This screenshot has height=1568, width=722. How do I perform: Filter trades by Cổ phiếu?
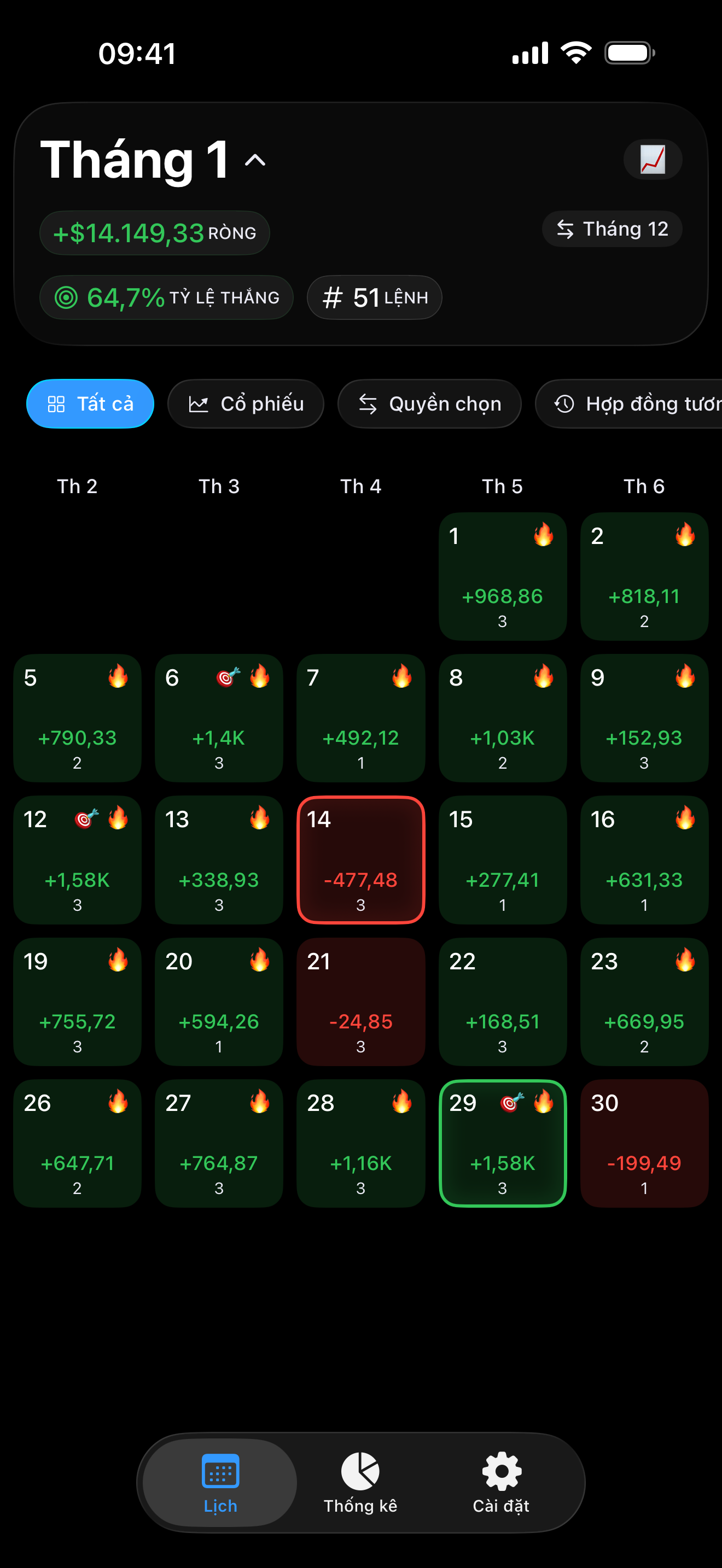pos(246,403)
